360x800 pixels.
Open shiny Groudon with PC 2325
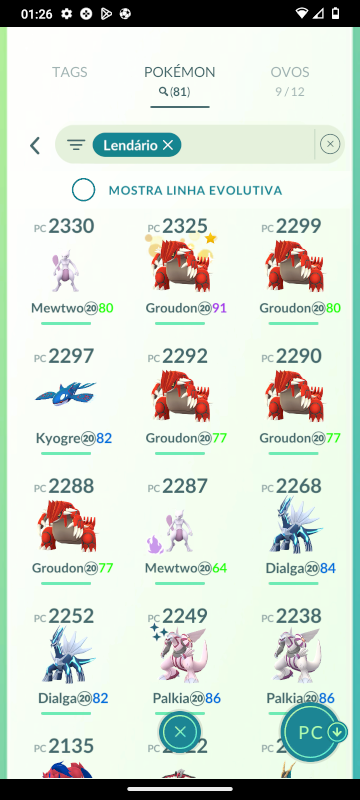pos(180,270)
